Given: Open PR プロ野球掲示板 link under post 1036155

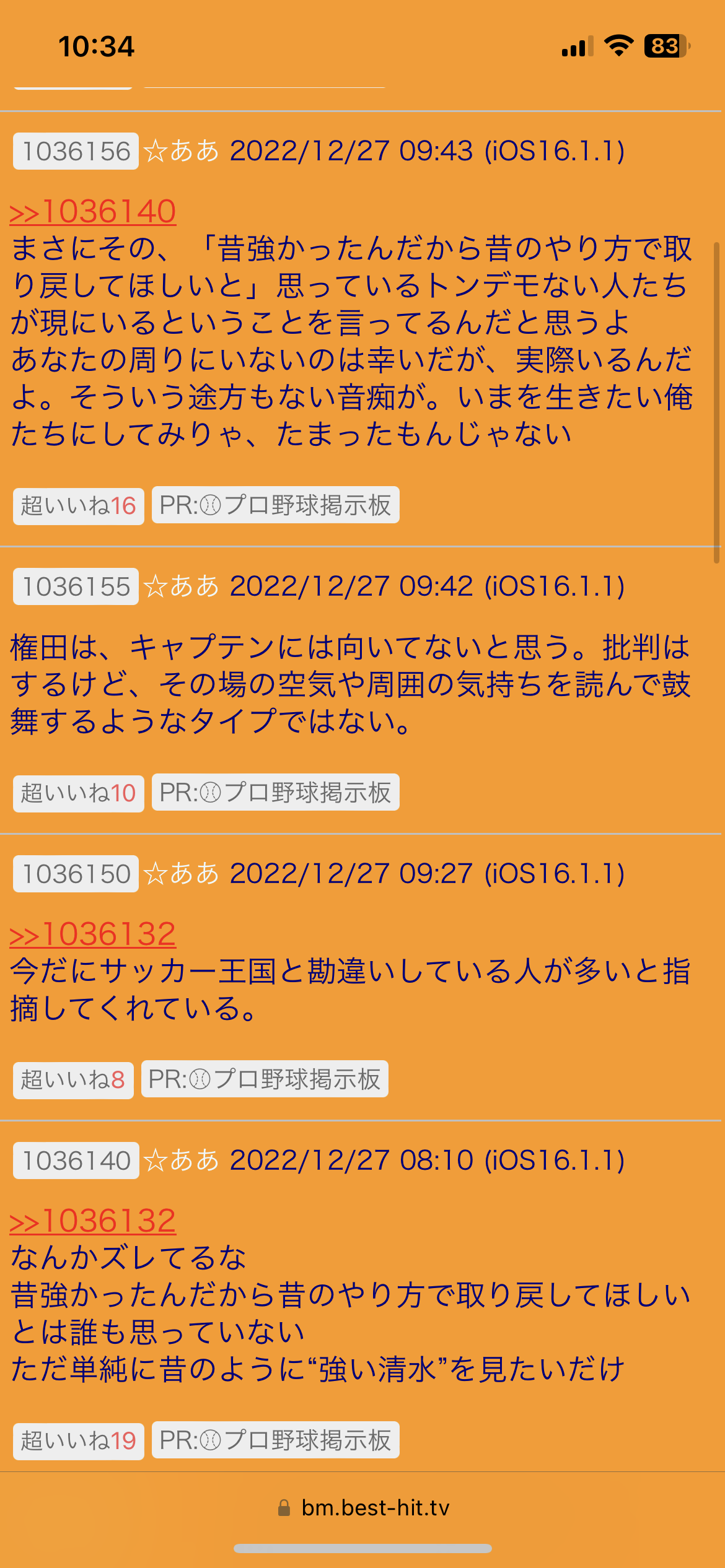Looking at the screenshot, I should pyautogui.click(x=275, y=793).
